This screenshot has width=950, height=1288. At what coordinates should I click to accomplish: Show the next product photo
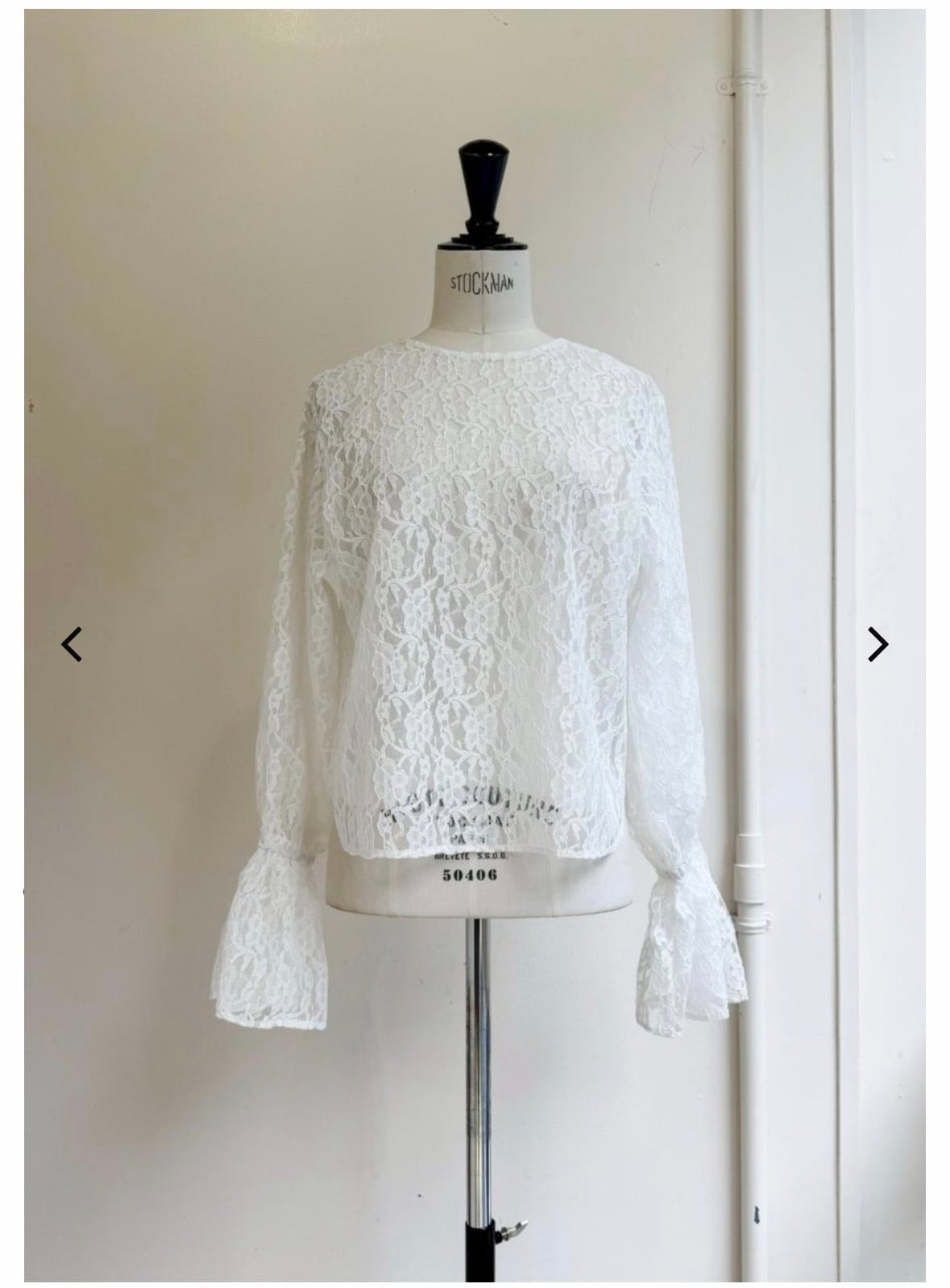click(x=877, y=644)
